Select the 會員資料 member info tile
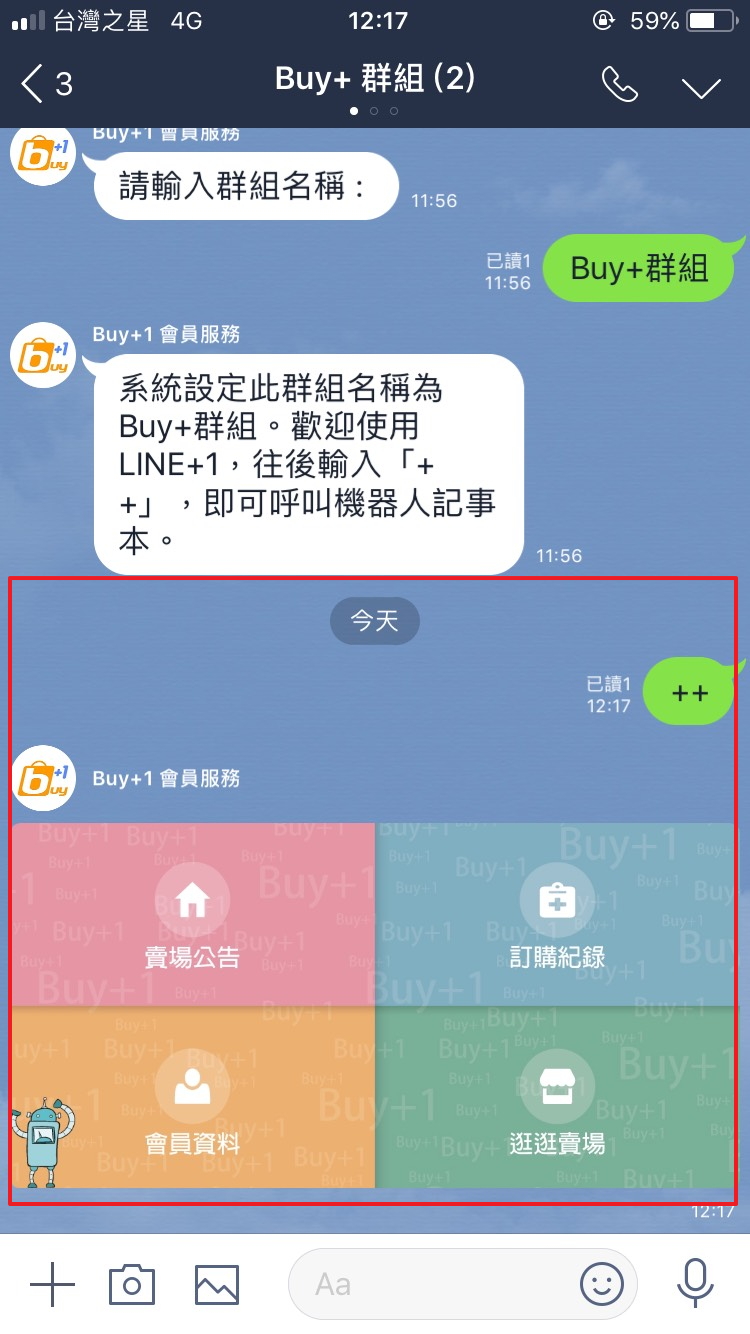Viewport: 750px width, 1334px height. pyautogui.click(x=192, y=1098)
